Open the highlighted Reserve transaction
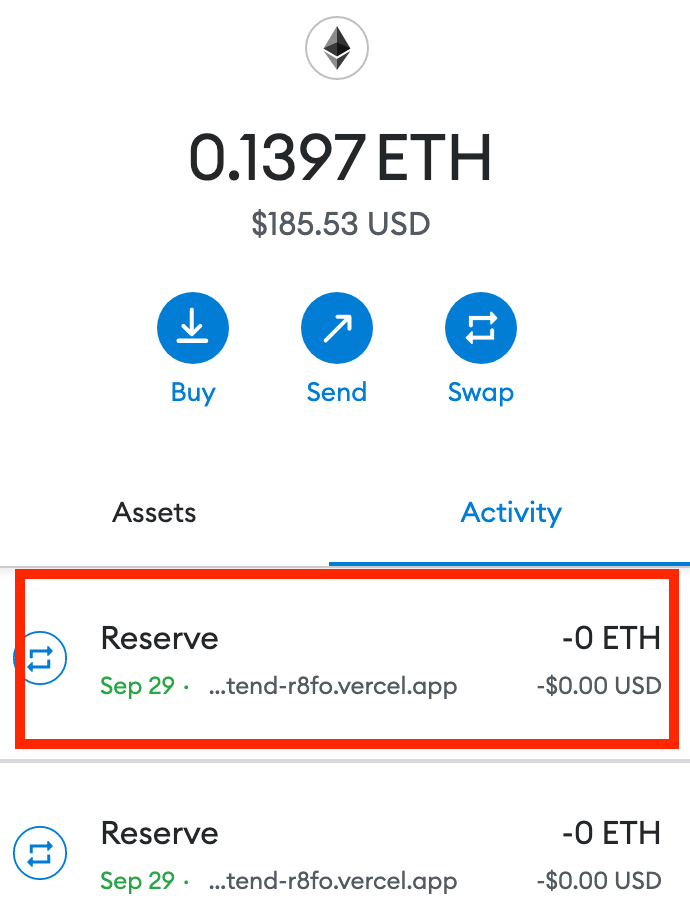The image size is (690, 910). coord(345,658)
